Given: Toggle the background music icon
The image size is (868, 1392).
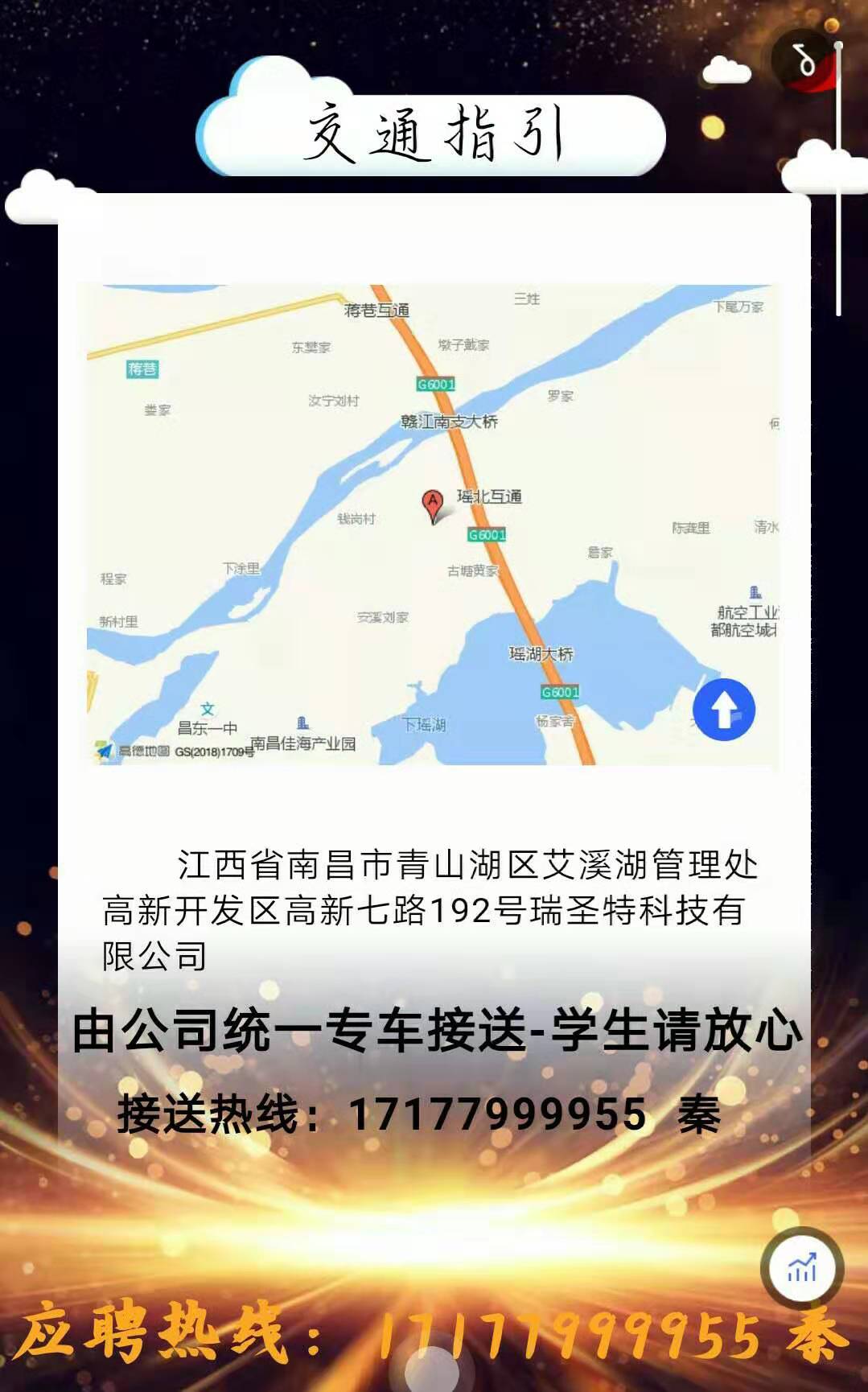Looking at the screenshot, I should coord(804,61).
